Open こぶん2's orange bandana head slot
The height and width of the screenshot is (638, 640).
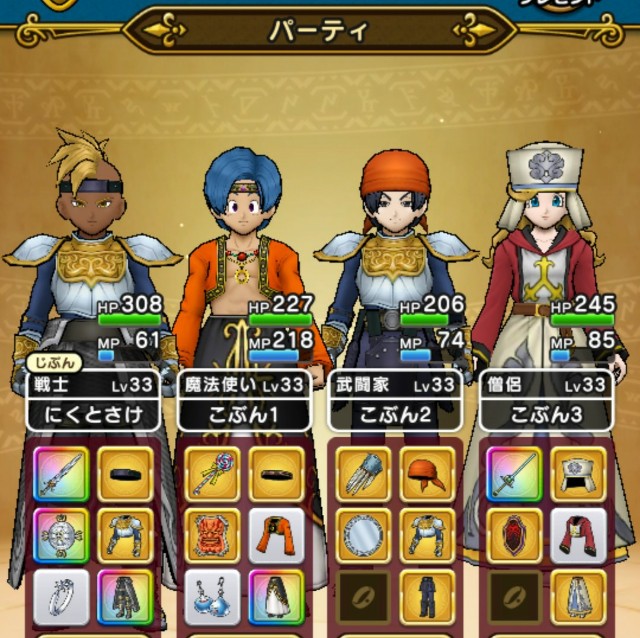tap(427, 474)
